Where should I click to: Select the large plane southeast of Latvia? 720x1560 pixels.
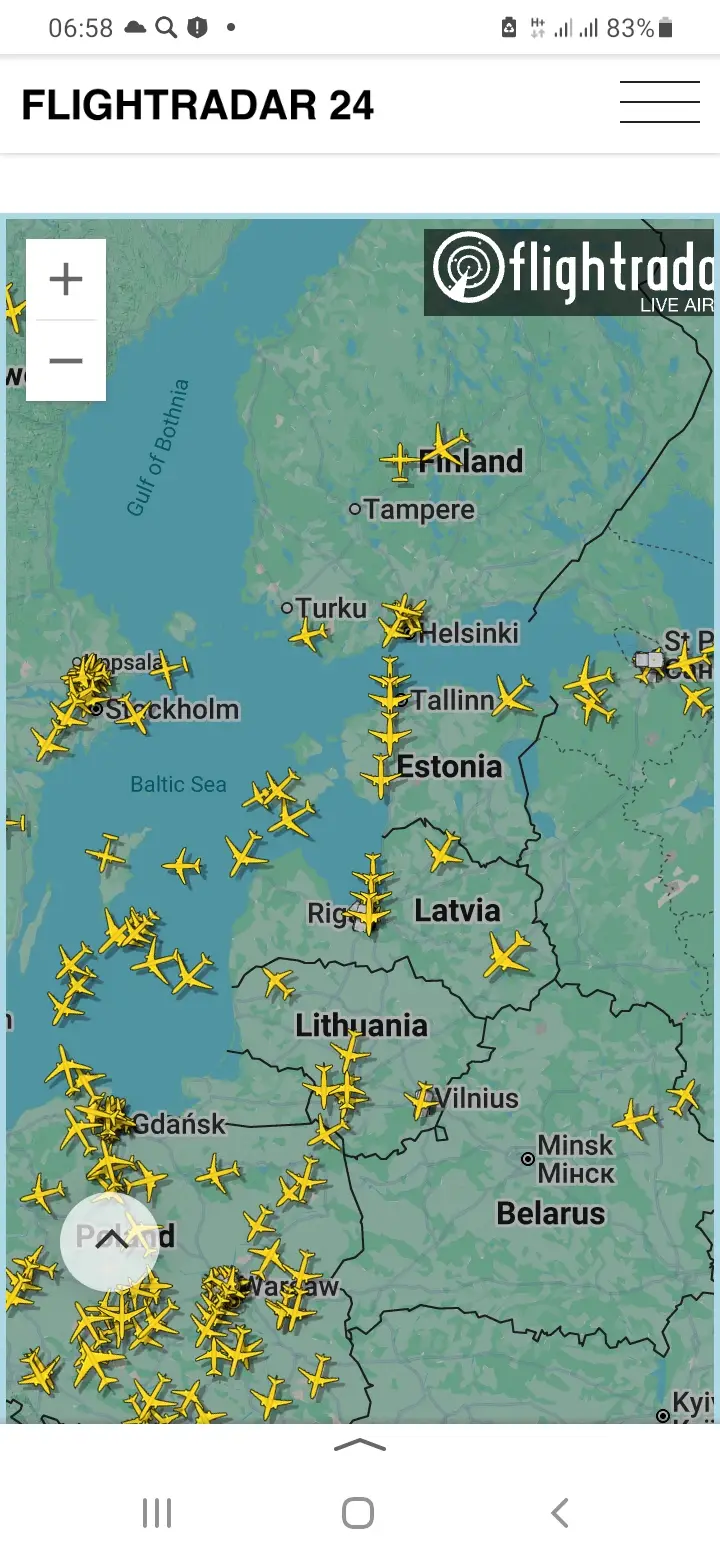click(x=507, y=954)
